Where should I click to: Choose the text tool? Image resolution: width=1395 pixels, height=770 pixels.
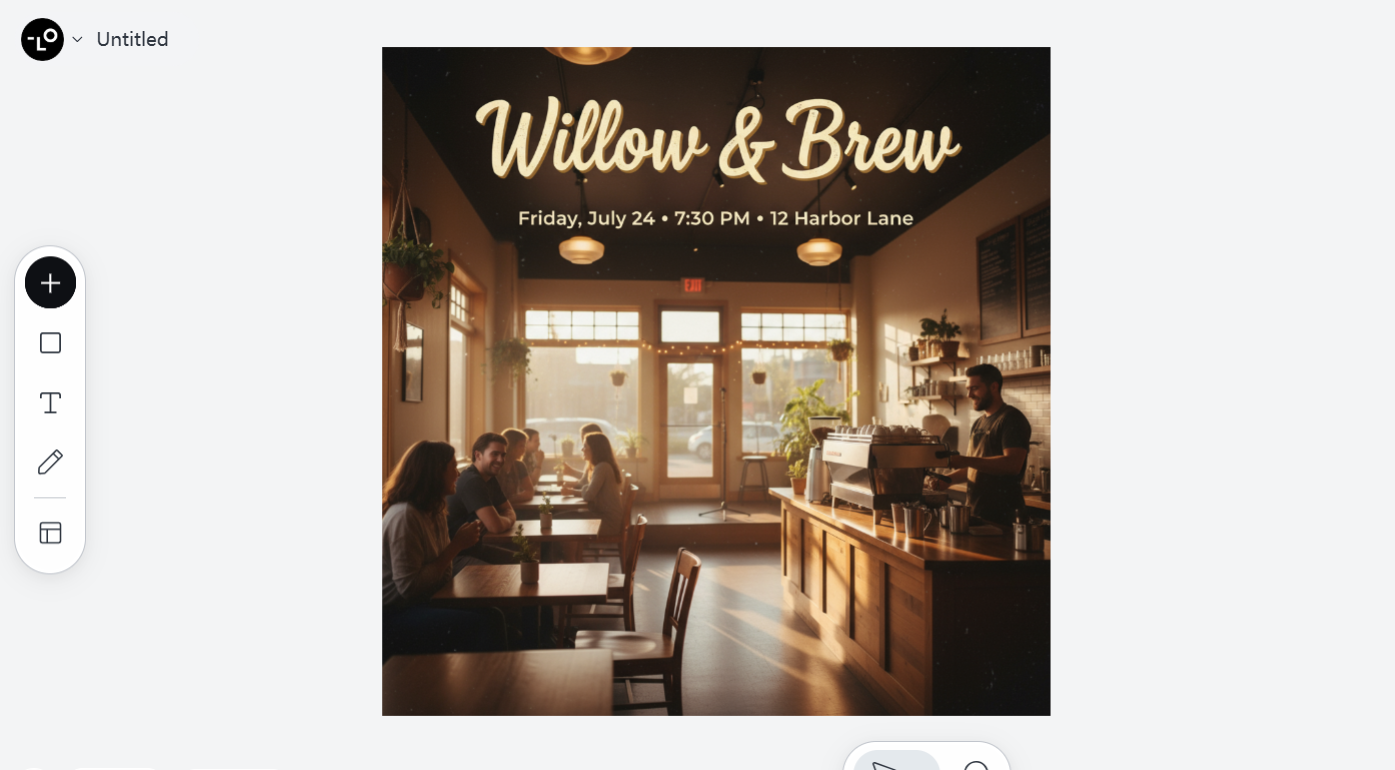tap(50, 403)
